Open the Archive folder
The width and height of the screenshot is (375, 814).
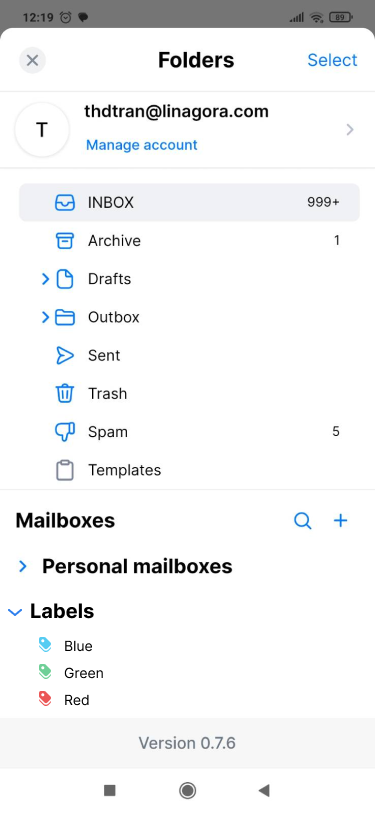pos(189,241)
